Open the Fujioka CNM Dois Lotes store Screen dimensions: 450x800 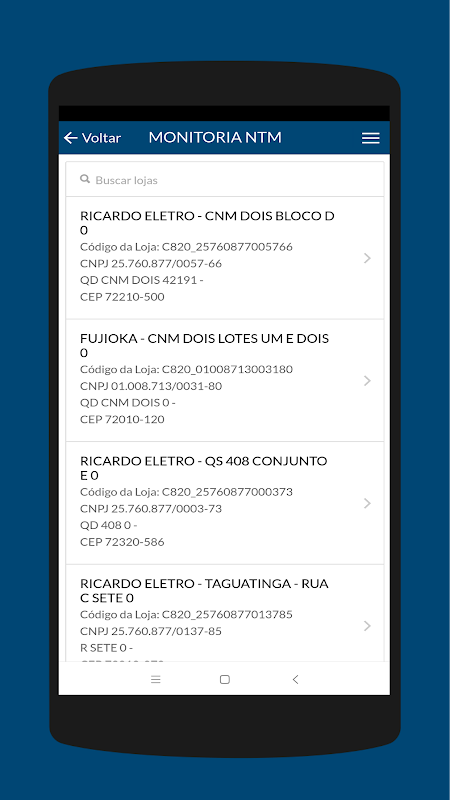pos(224,381)
